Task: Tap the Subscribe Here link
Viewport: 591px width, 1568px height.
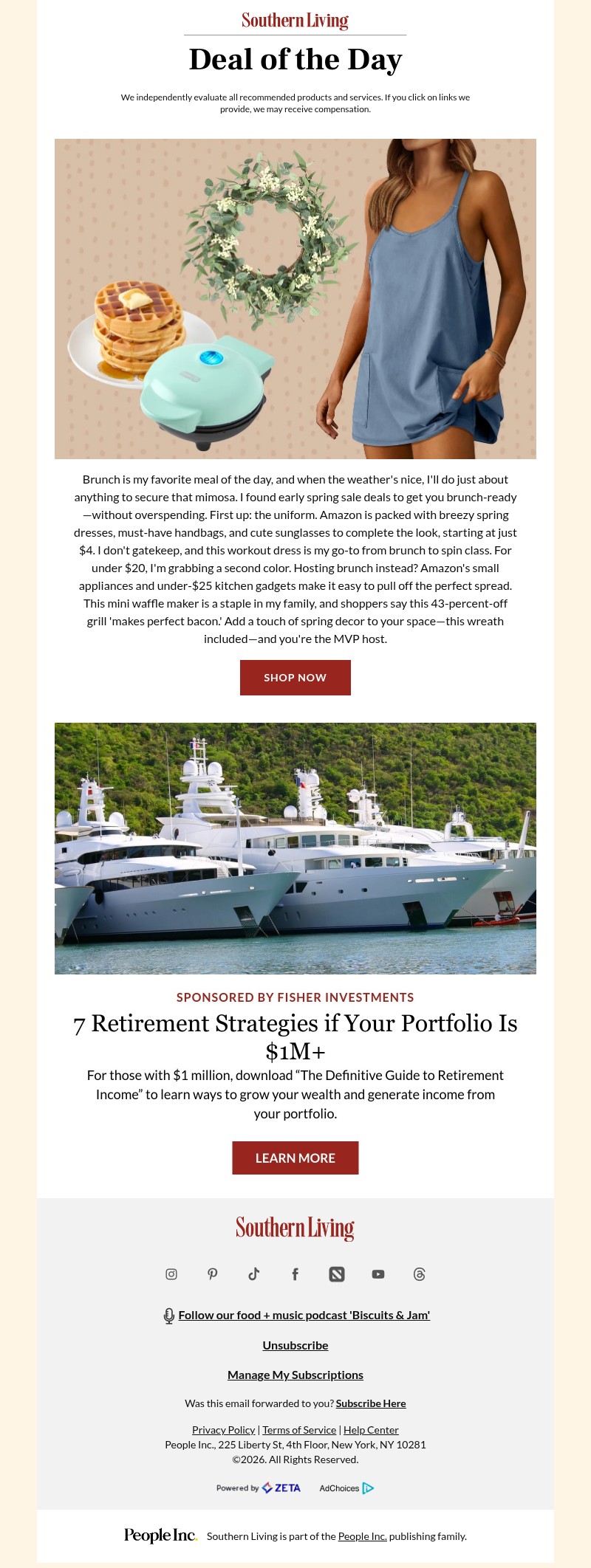Action: (x=371, y=1403)
